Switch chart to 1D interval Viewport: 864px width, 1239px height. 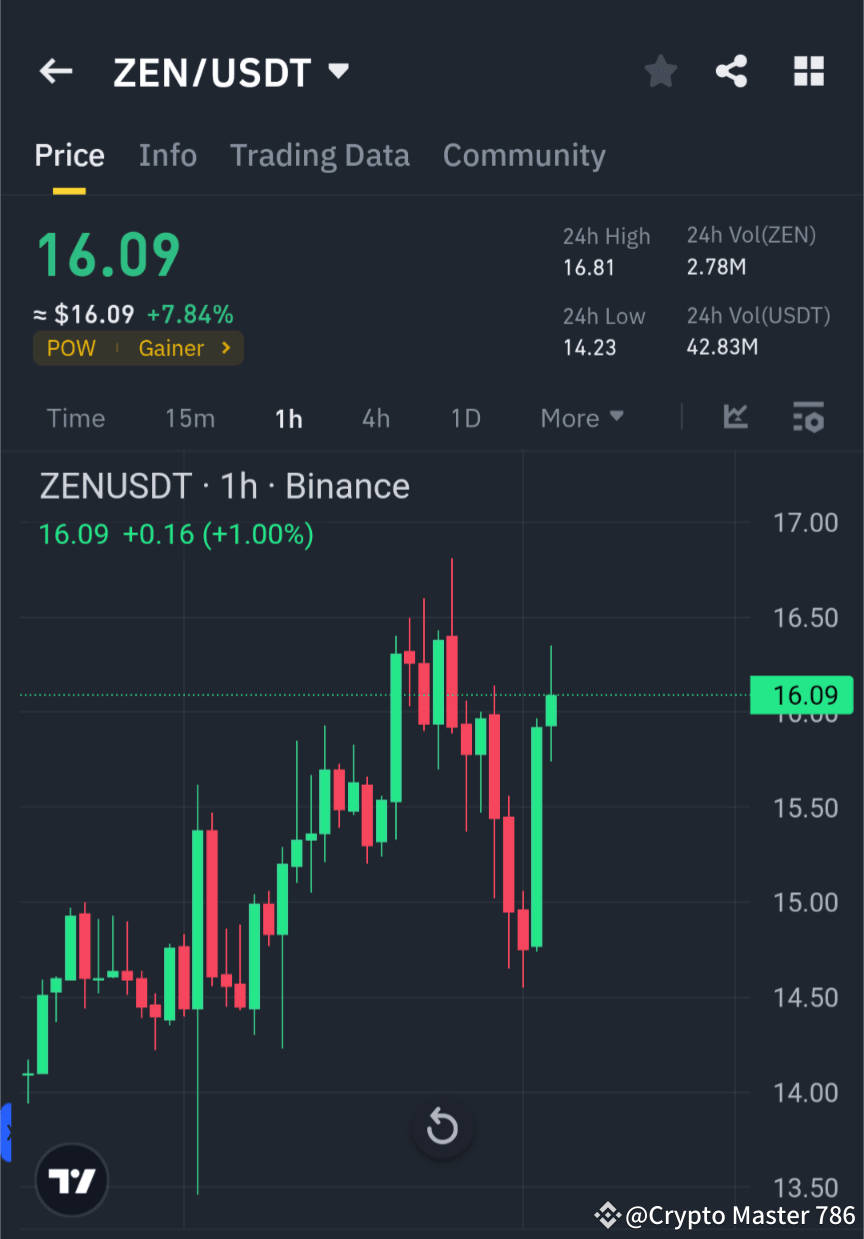(465, 418)
